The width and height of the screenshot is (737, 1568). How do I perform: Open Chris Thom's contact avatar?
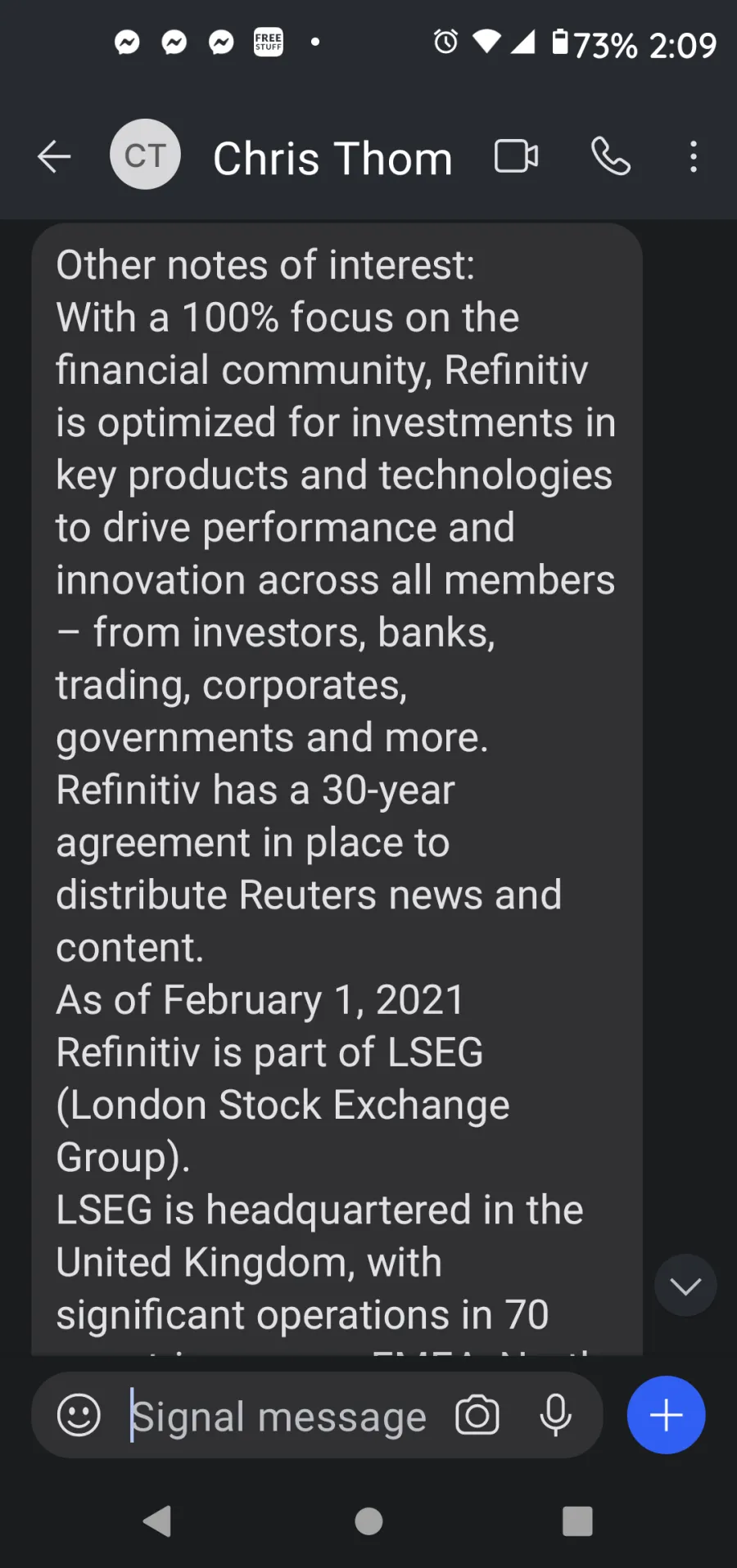coord(146,155)
